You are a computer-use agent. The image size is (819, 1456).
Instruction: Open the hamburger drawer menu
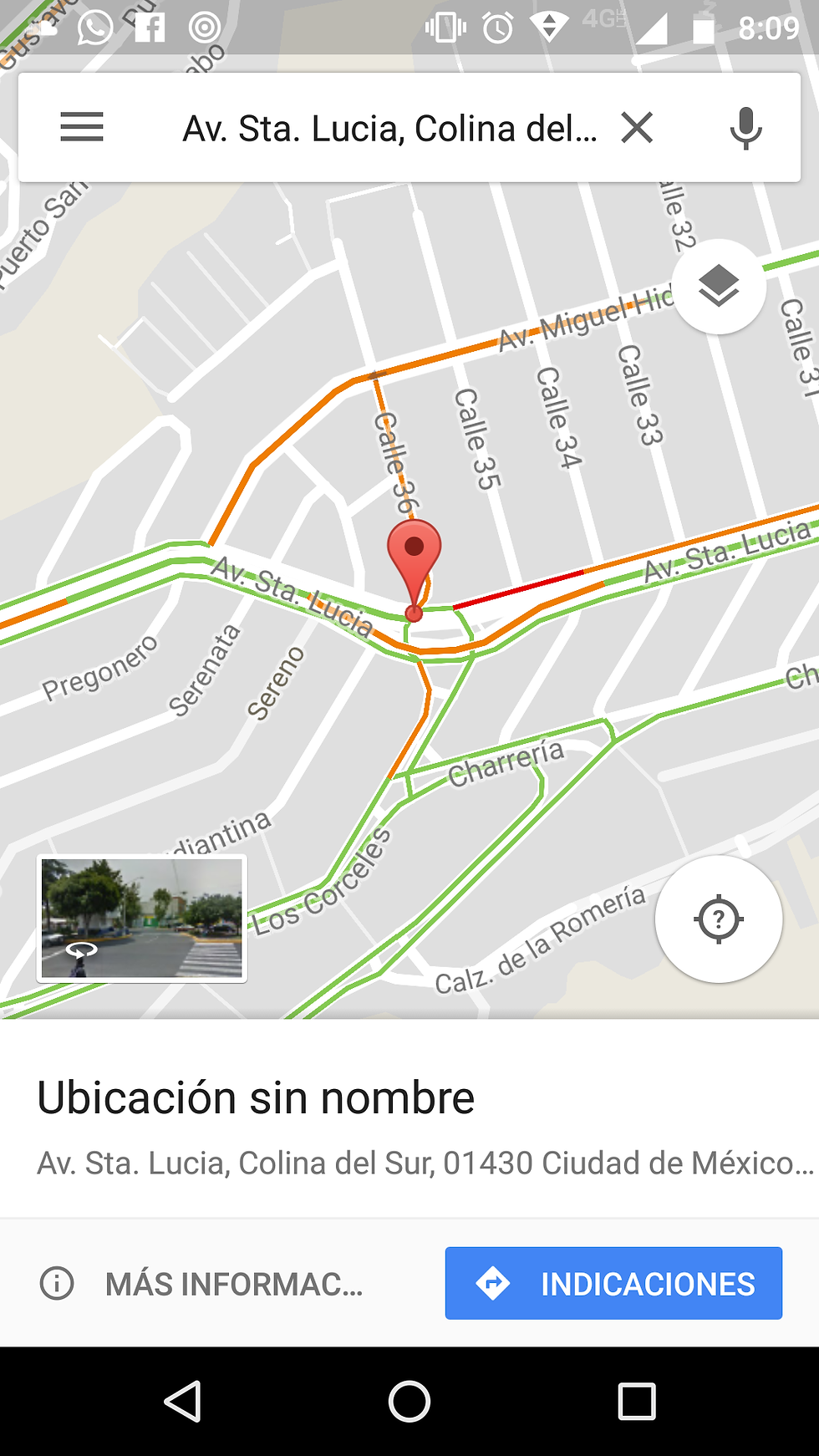pos(82,128)
